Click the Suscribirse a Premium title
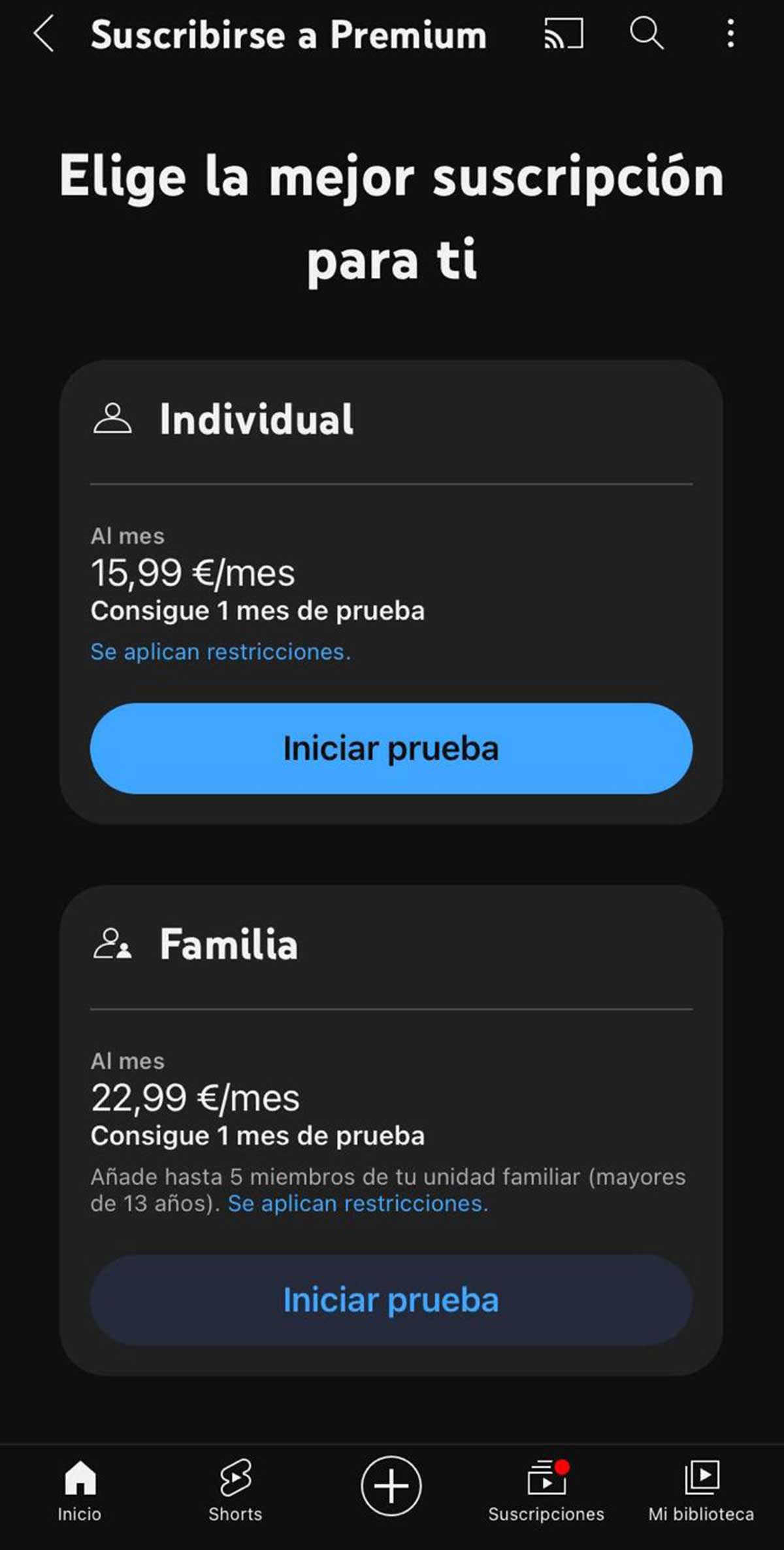The width and height of the screenshot is (784, 1550). click(x=289, y=36)
